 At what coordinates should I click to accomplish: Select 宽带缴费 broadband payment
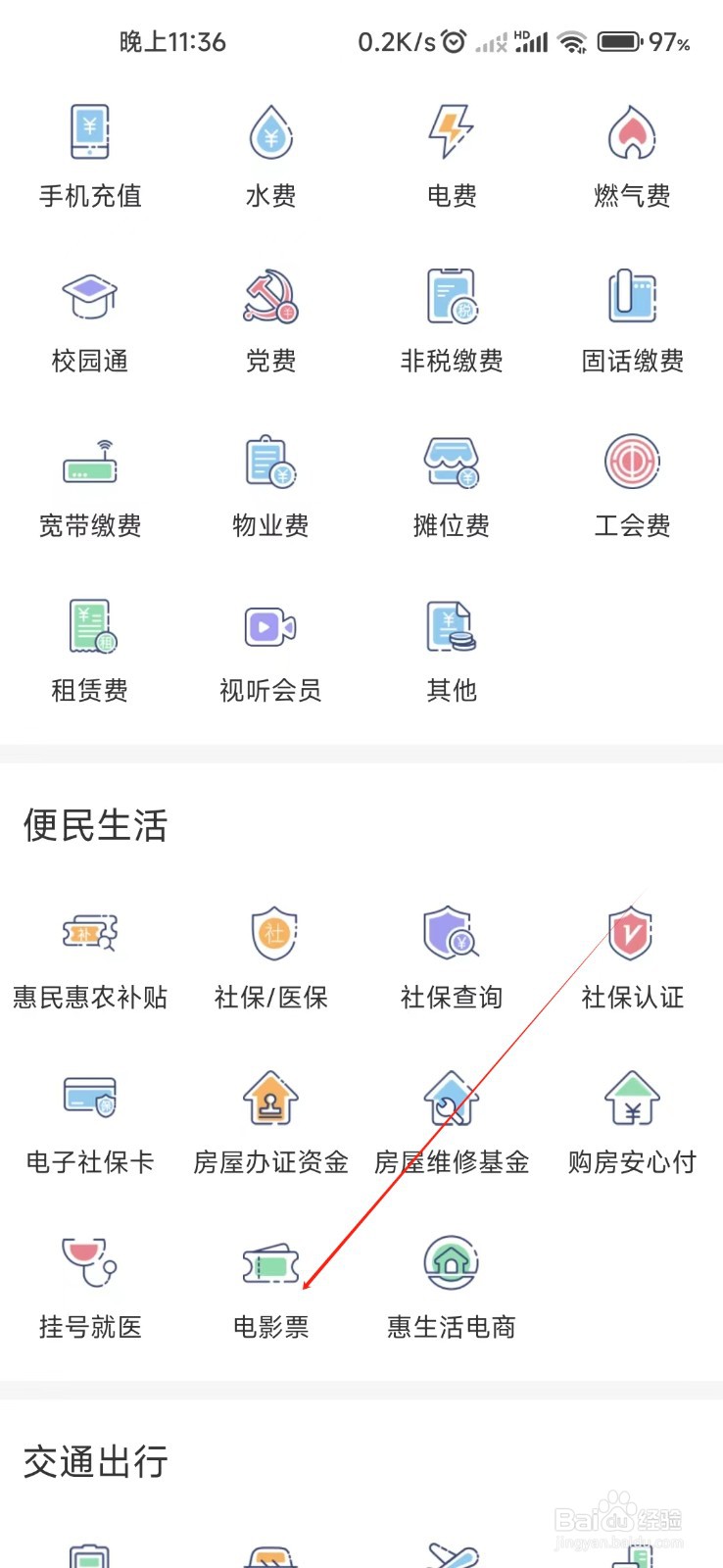[x=90, y=486]
